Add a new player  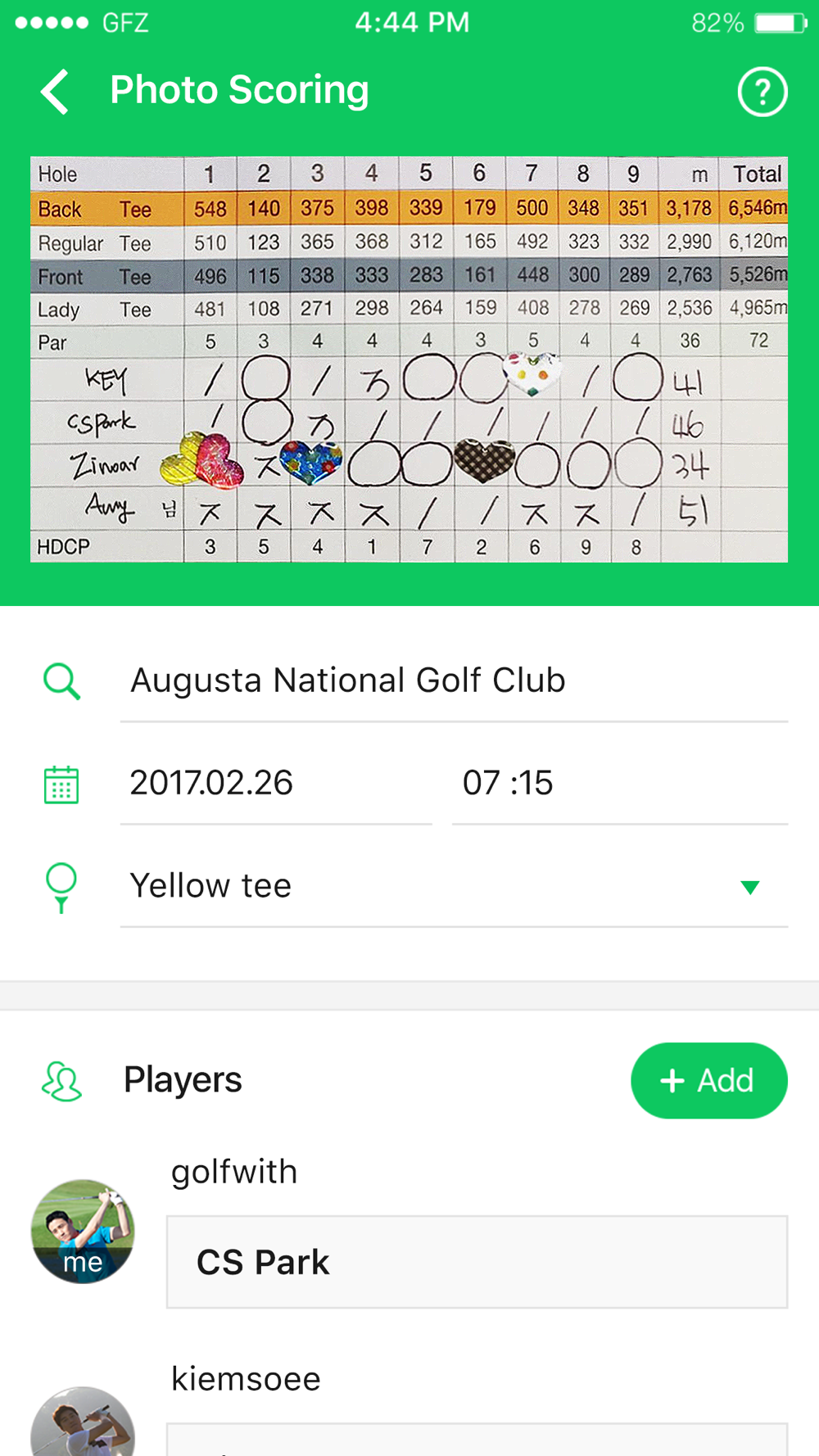click(708, 1080)
